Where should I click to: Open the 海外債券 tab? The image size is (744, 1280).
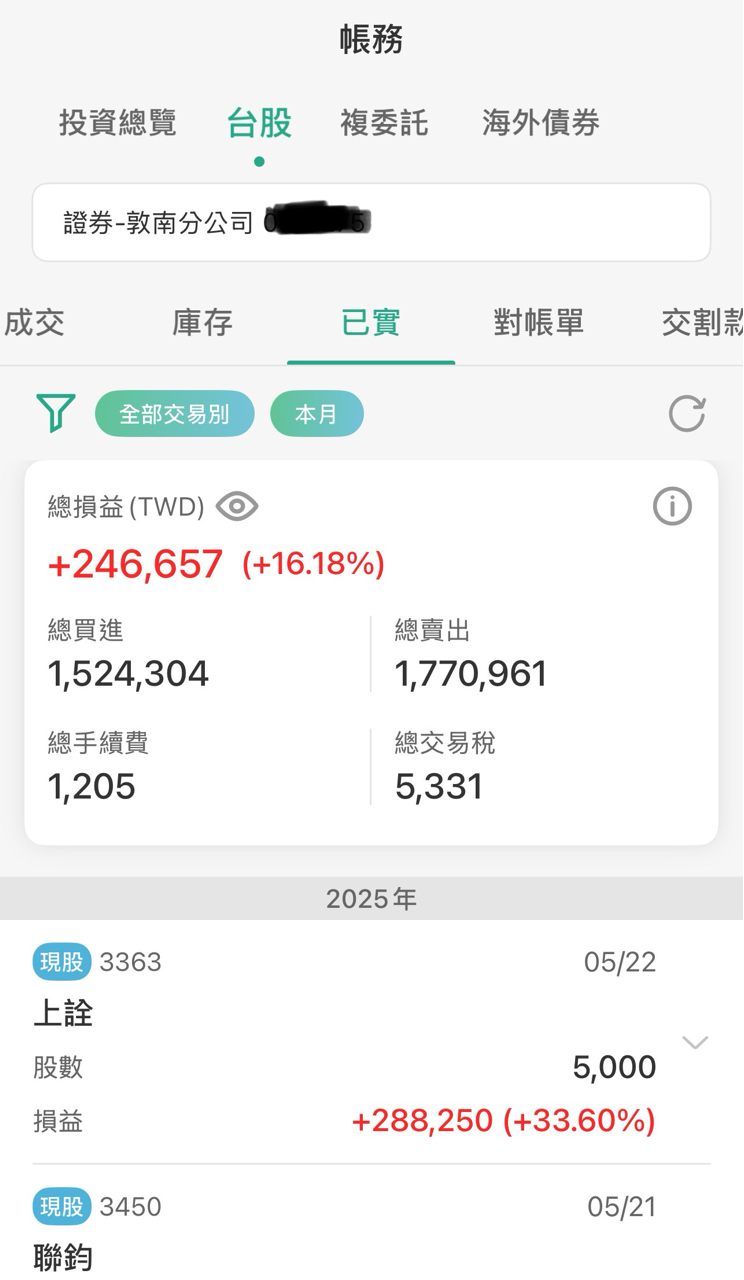point(540,123)
